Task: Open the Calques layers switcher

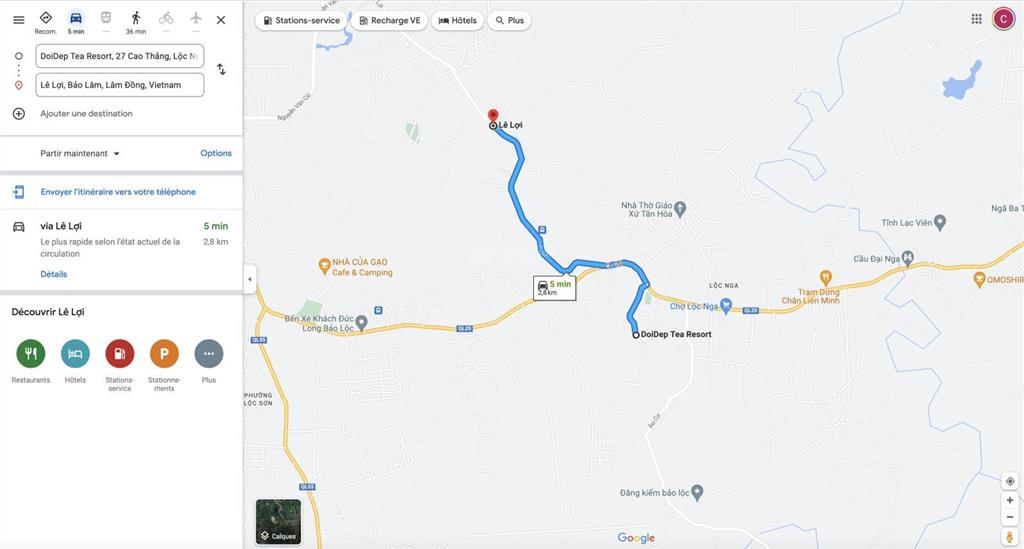Action: 278,521
